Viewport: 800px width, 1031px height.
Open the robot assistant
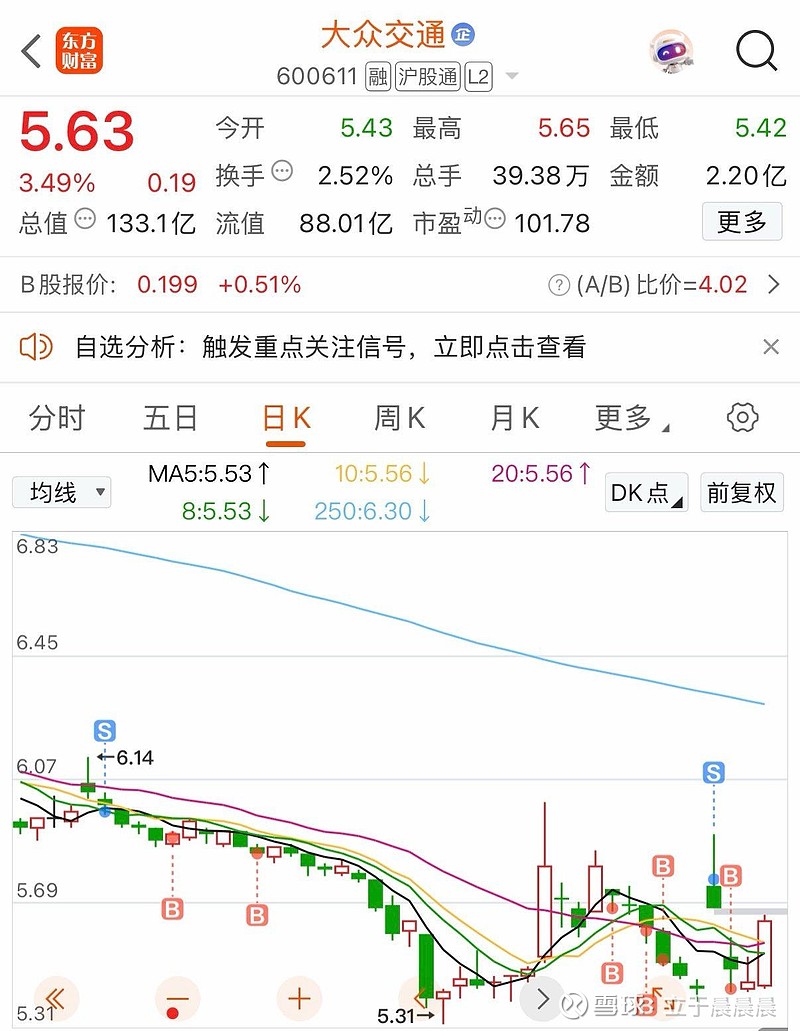(x=671, y=49)
